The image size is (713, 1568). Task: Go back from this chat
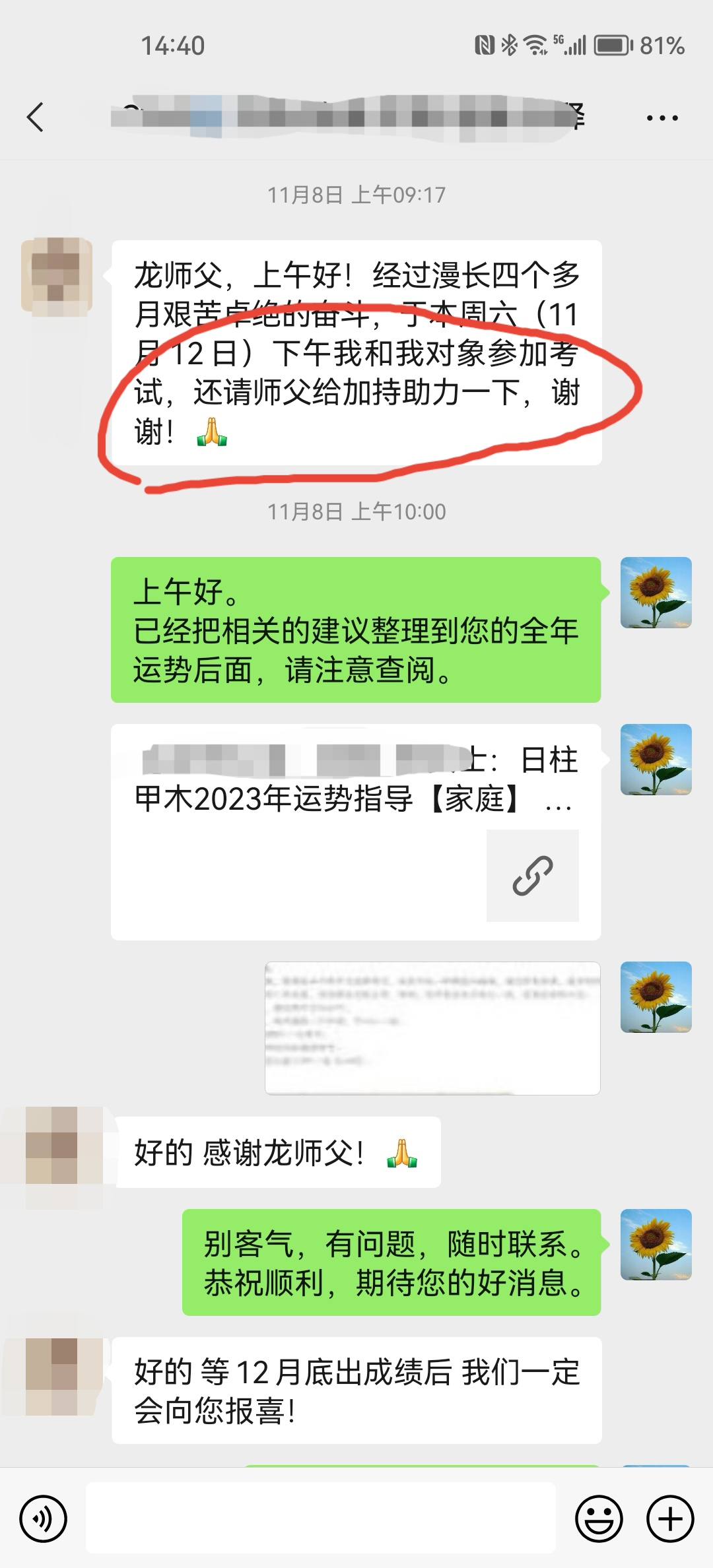coord(36,117)
